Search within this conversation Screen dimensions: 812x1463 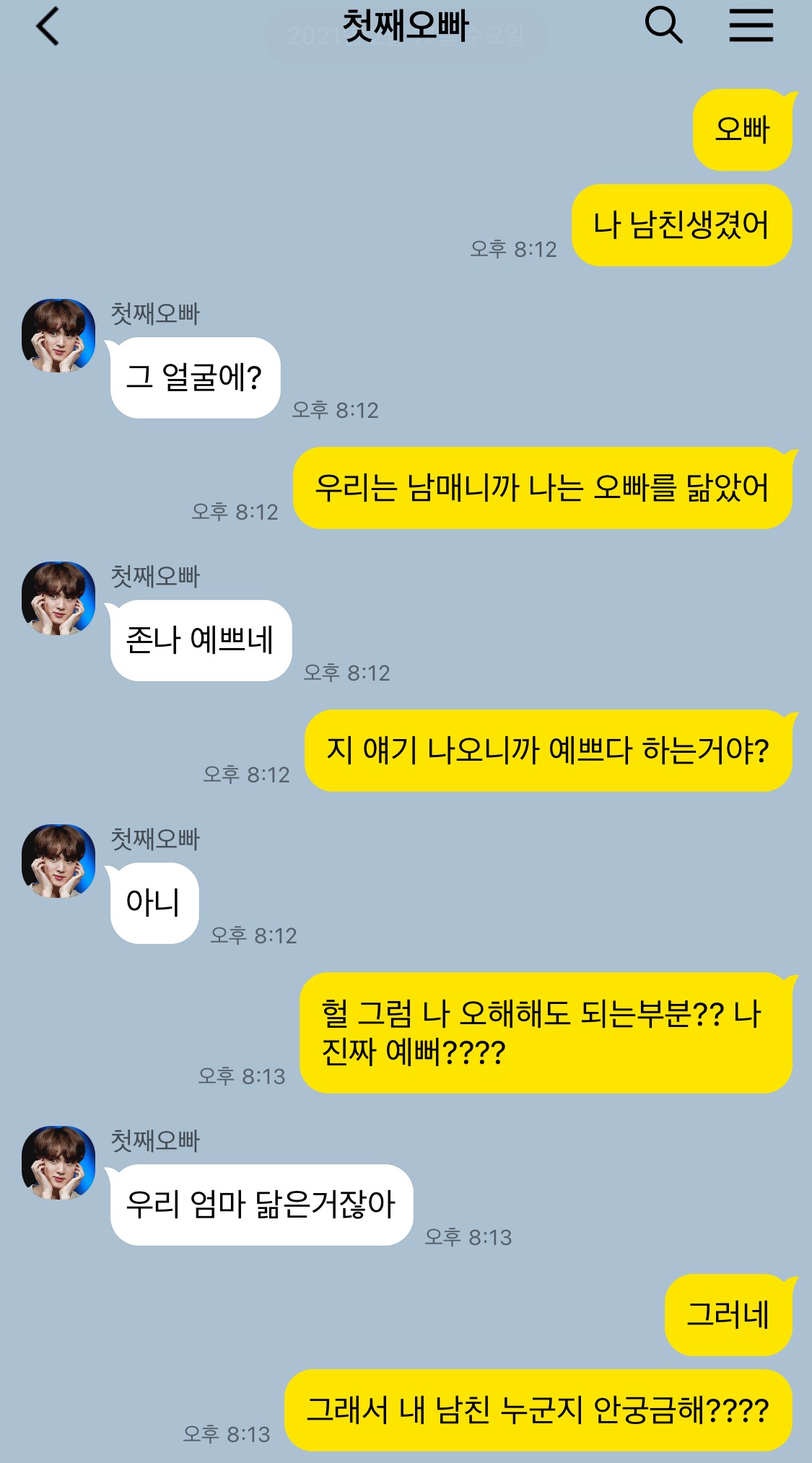tap(663, 26)
